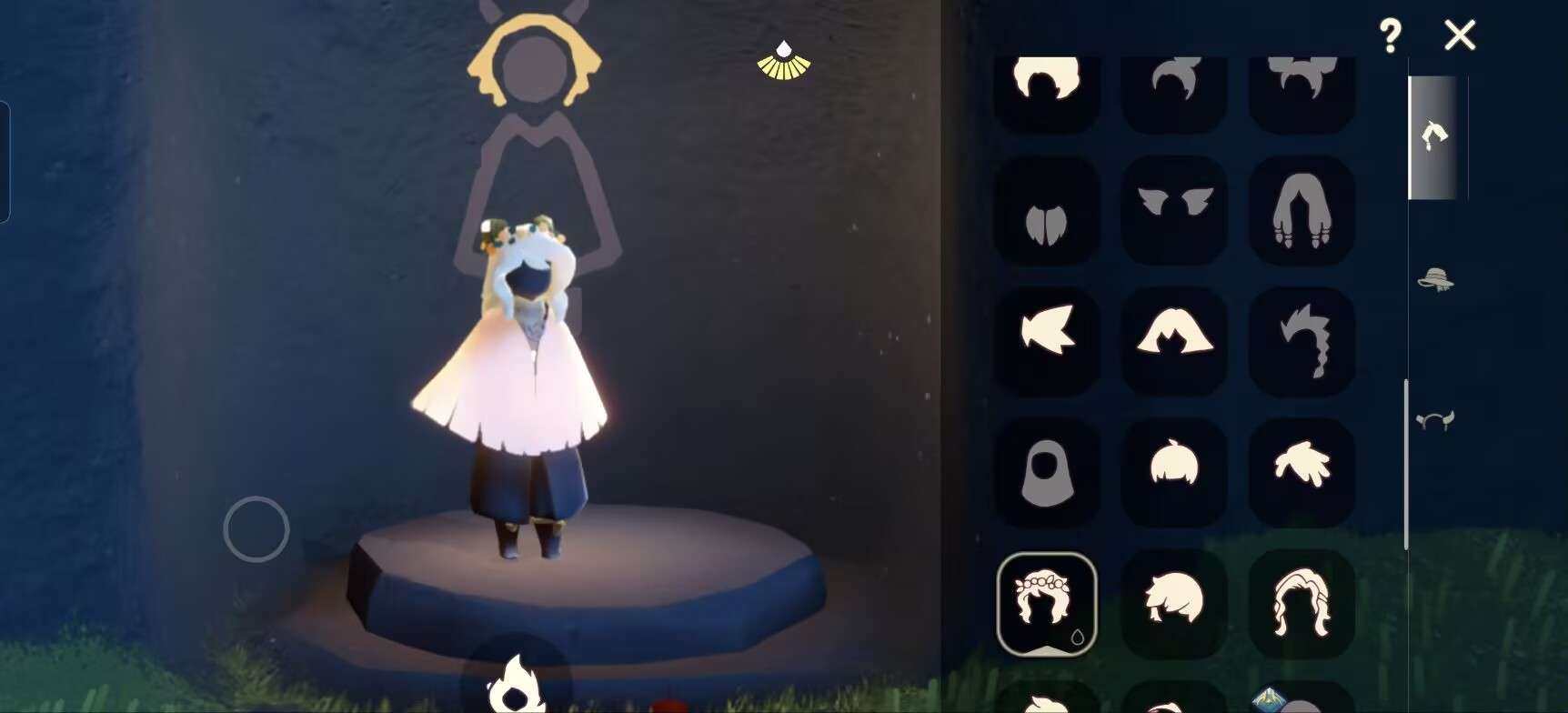
Task: Select the short side-swept bob hairstyle
Action: pyautogui.click(x=1174, y=603)
